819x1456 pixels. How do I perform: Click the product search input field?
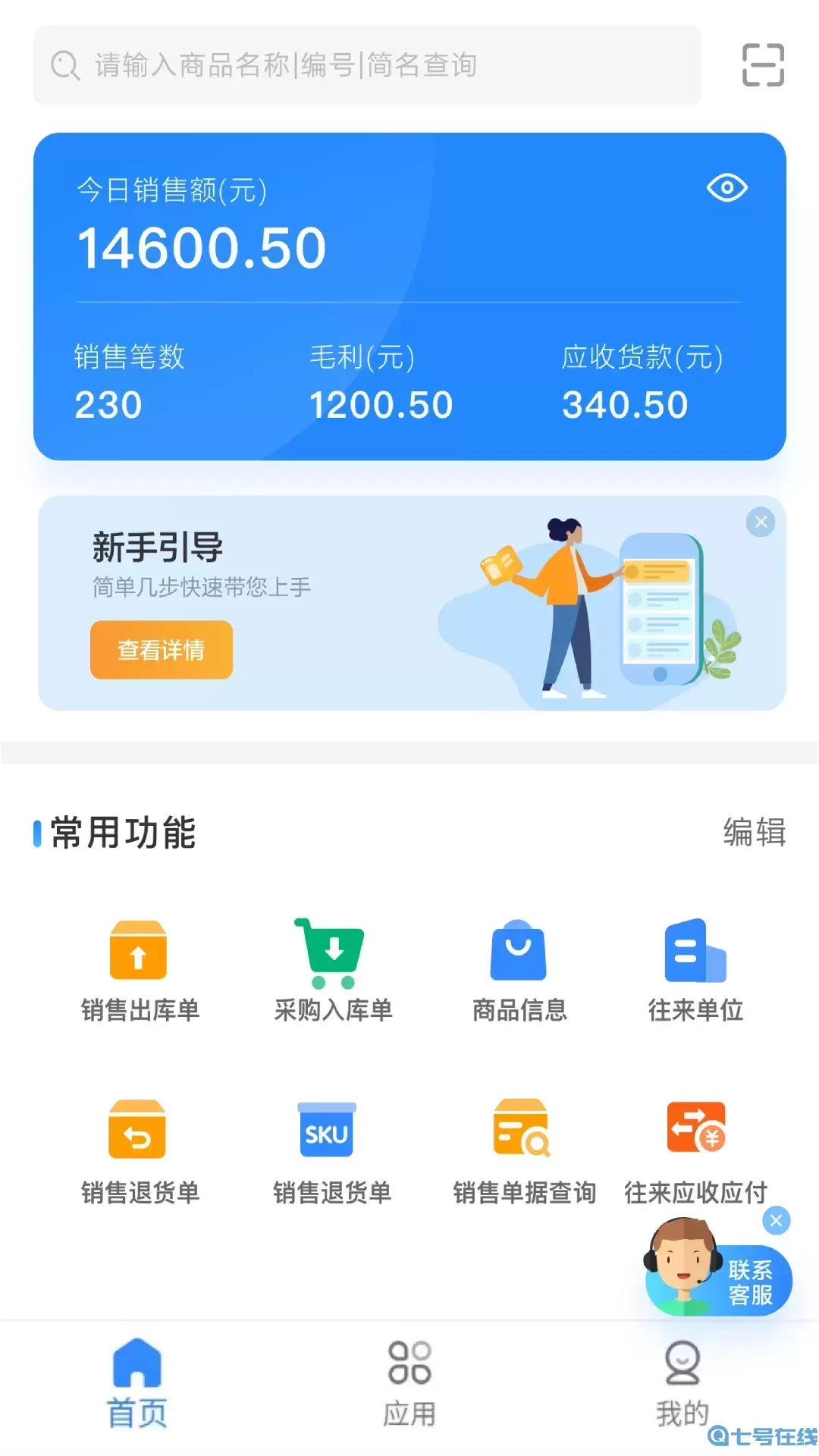[364, 65]
